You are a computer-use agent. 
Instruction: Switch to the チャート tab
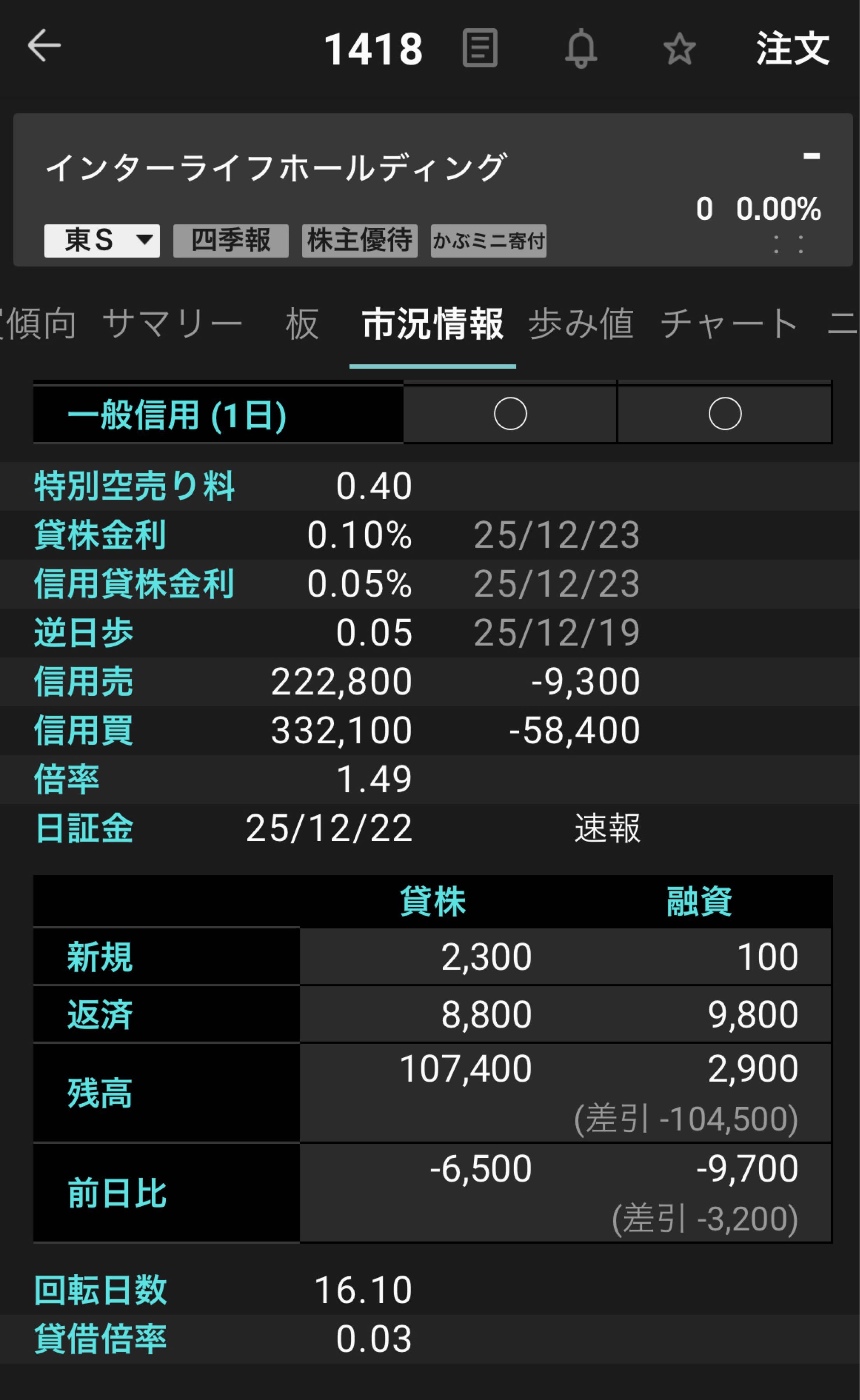[729, 324]
